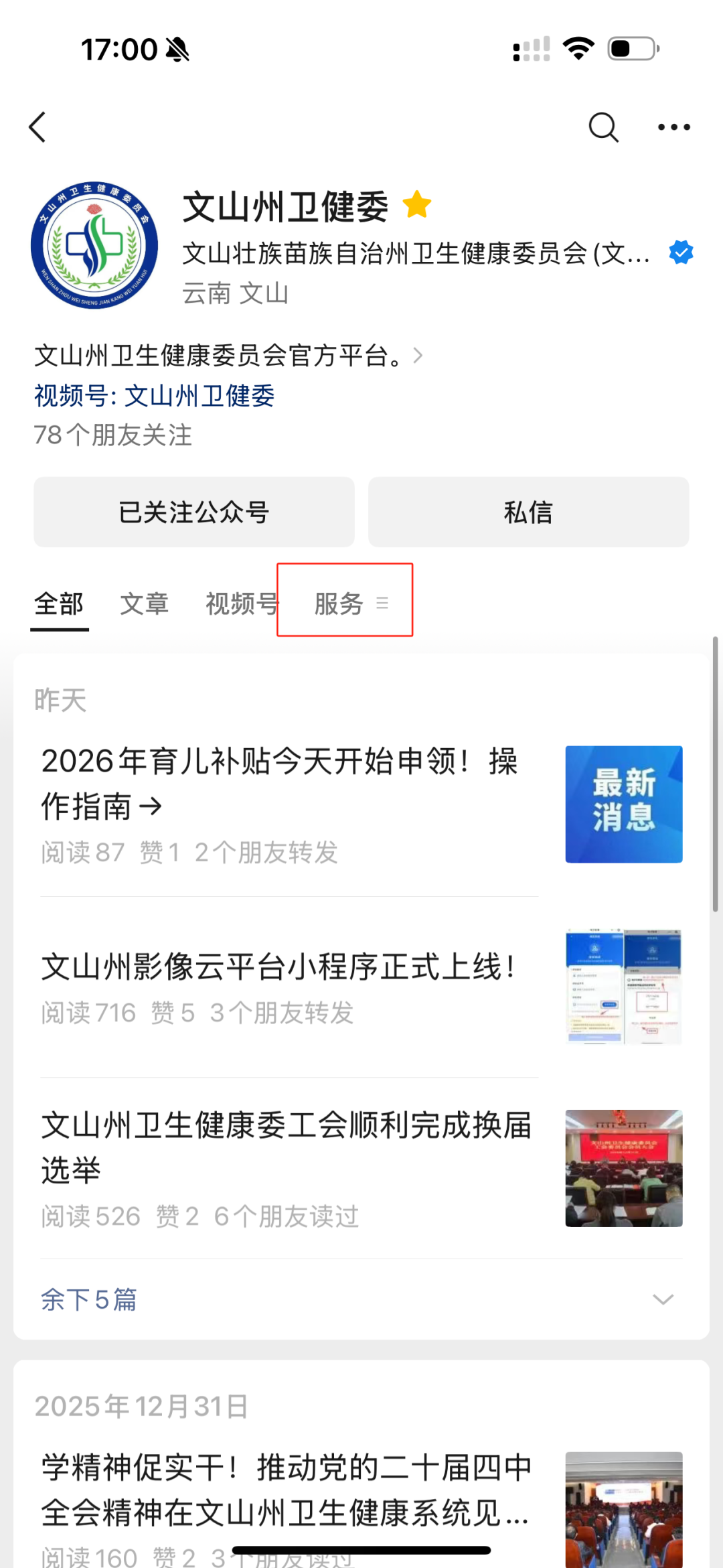Toggle follow status via 已关注公众号
The image size is (723, 1568).
pos(193,512)
